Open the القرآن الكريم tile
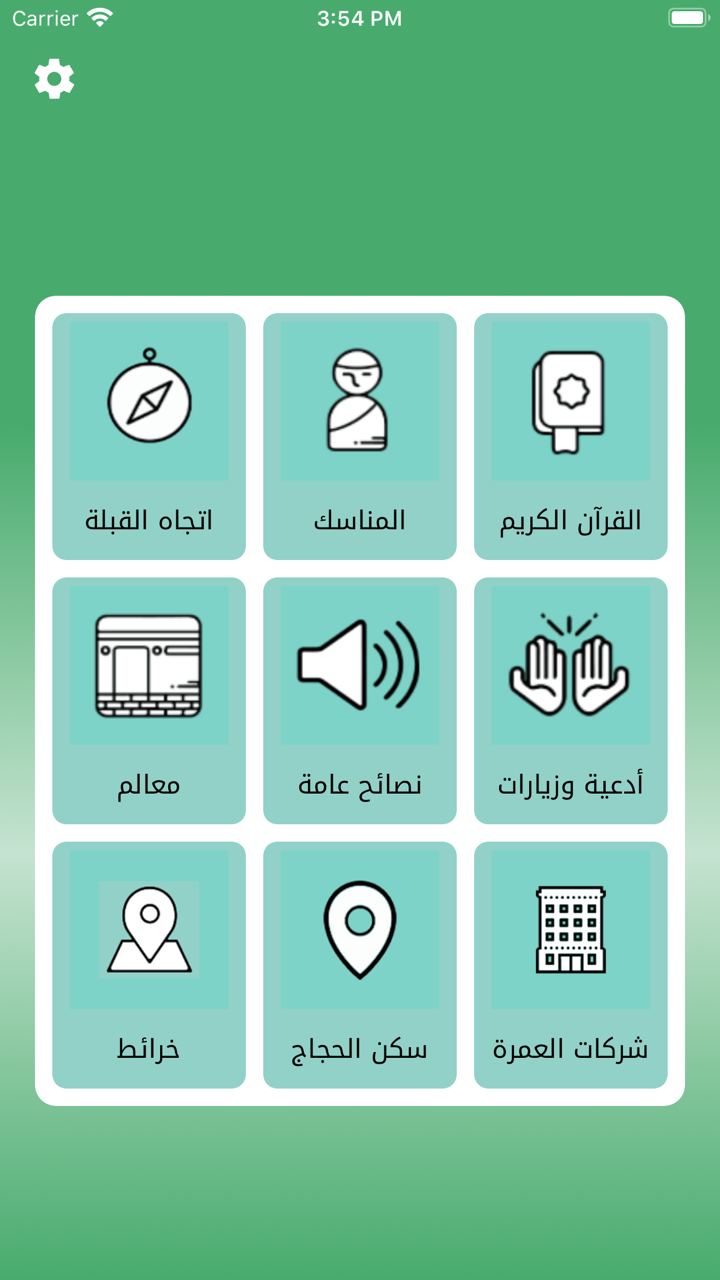Viewport: 720px width, 1280px height. point(570,436)
